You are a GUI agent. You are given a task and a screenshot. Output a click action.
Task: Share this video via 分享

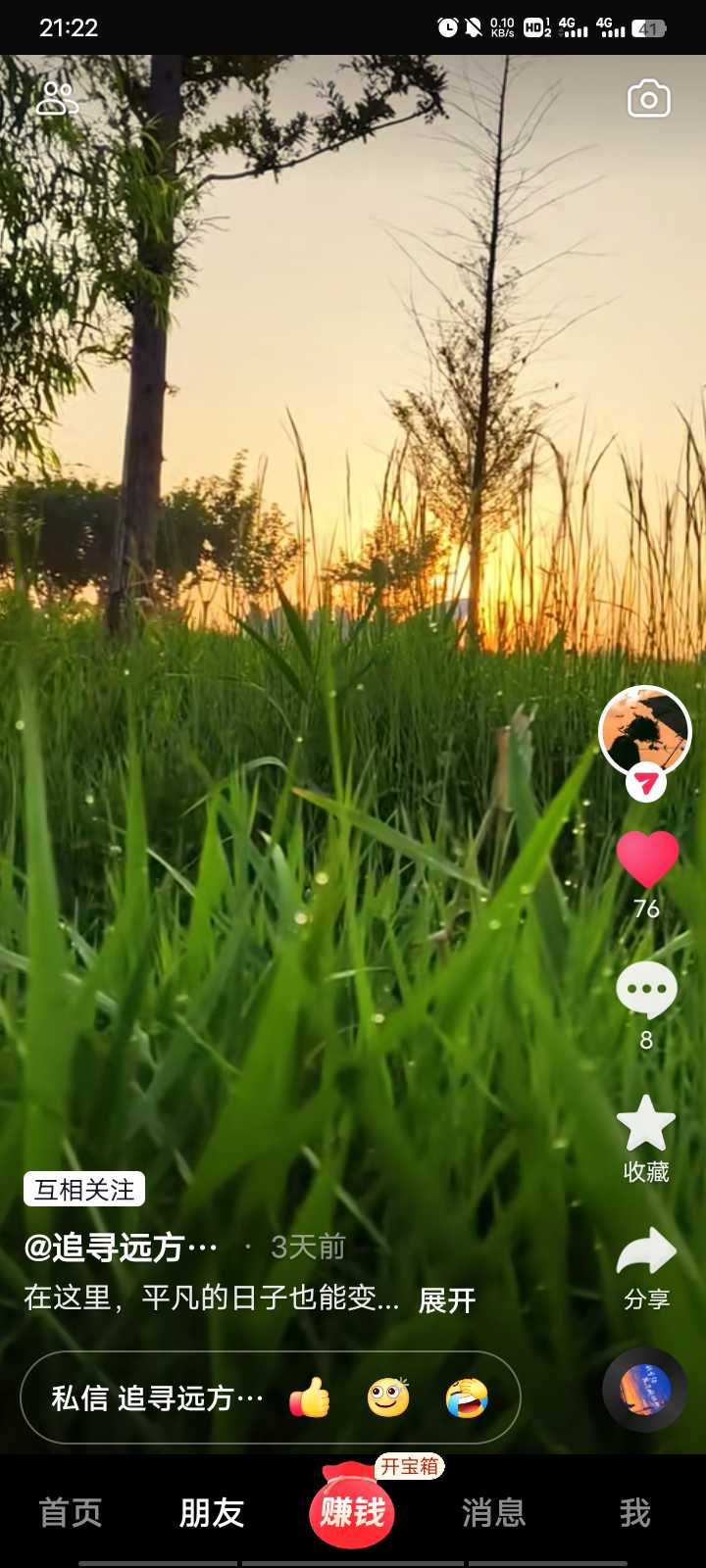[646, 1253]
